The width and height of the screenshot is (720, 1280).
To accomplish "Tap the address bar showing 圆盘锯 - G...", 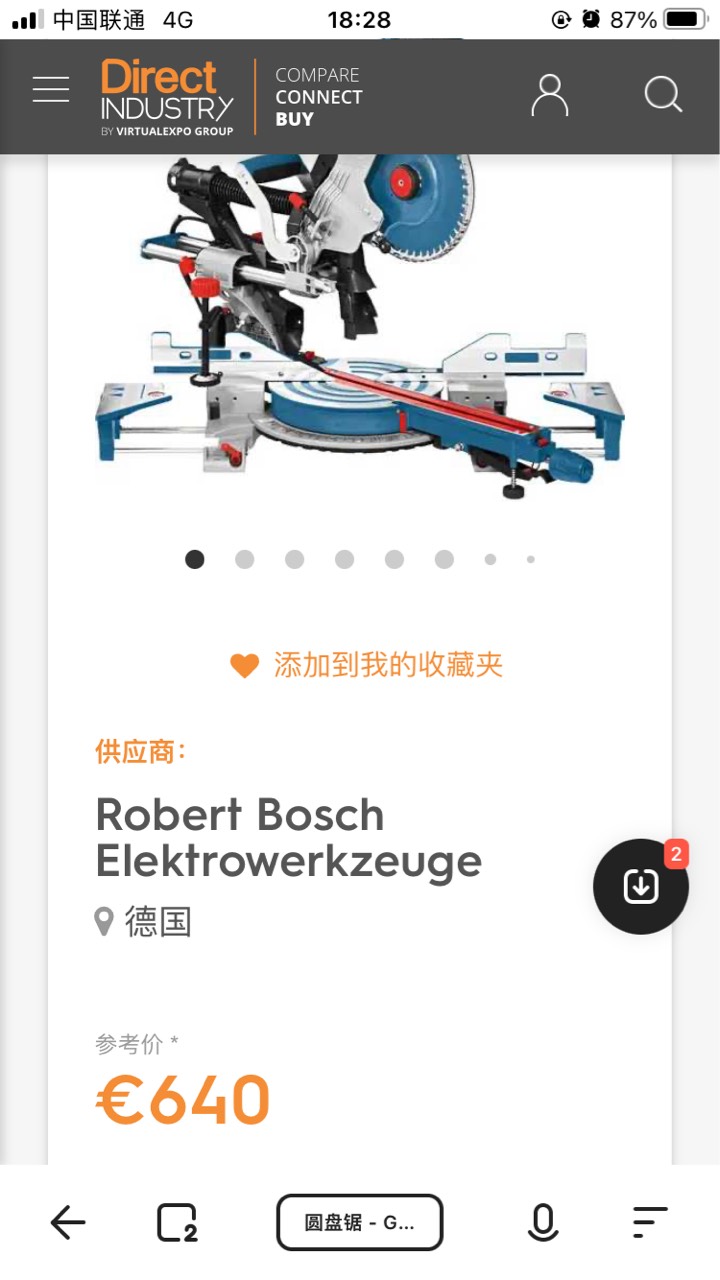I will point(360,1222).
